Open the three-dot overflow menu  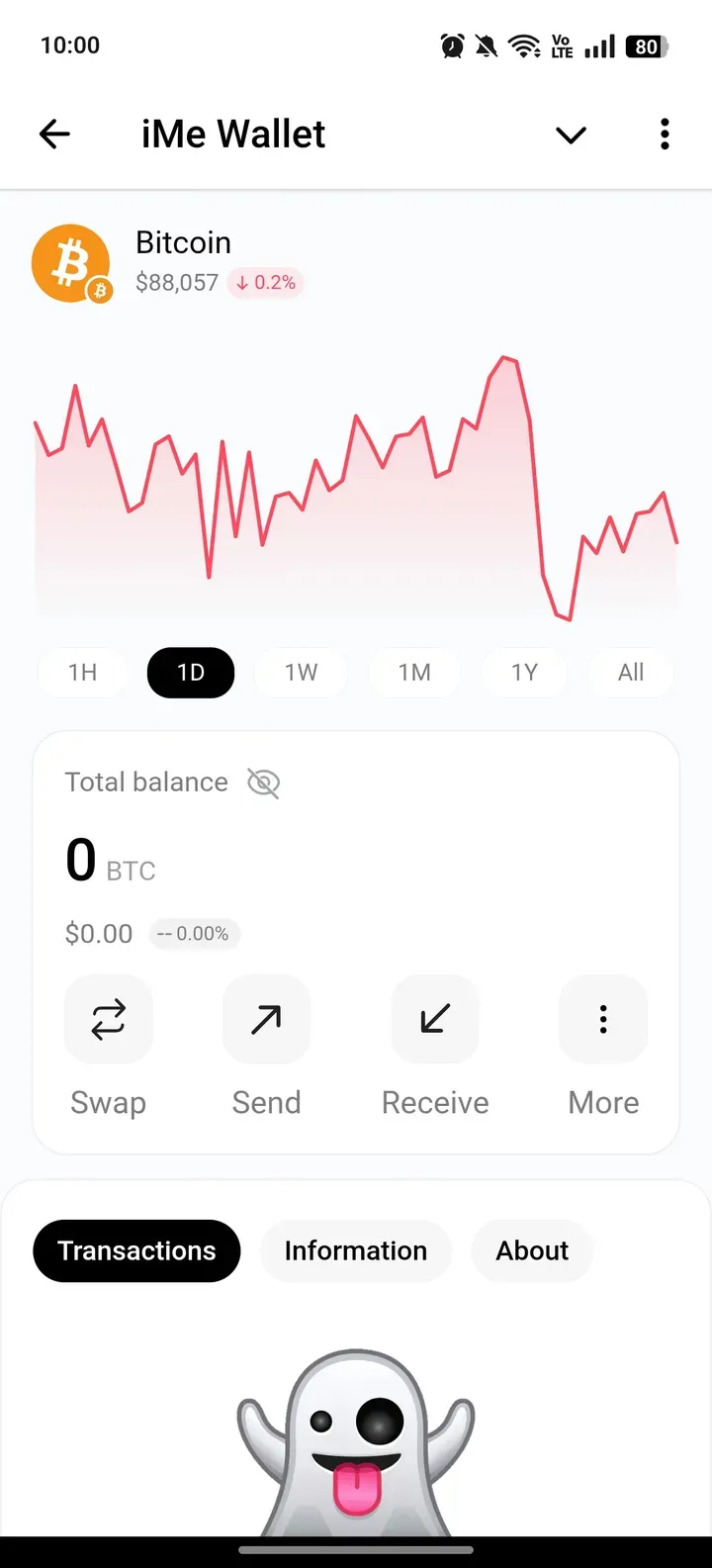click(664, 134)
